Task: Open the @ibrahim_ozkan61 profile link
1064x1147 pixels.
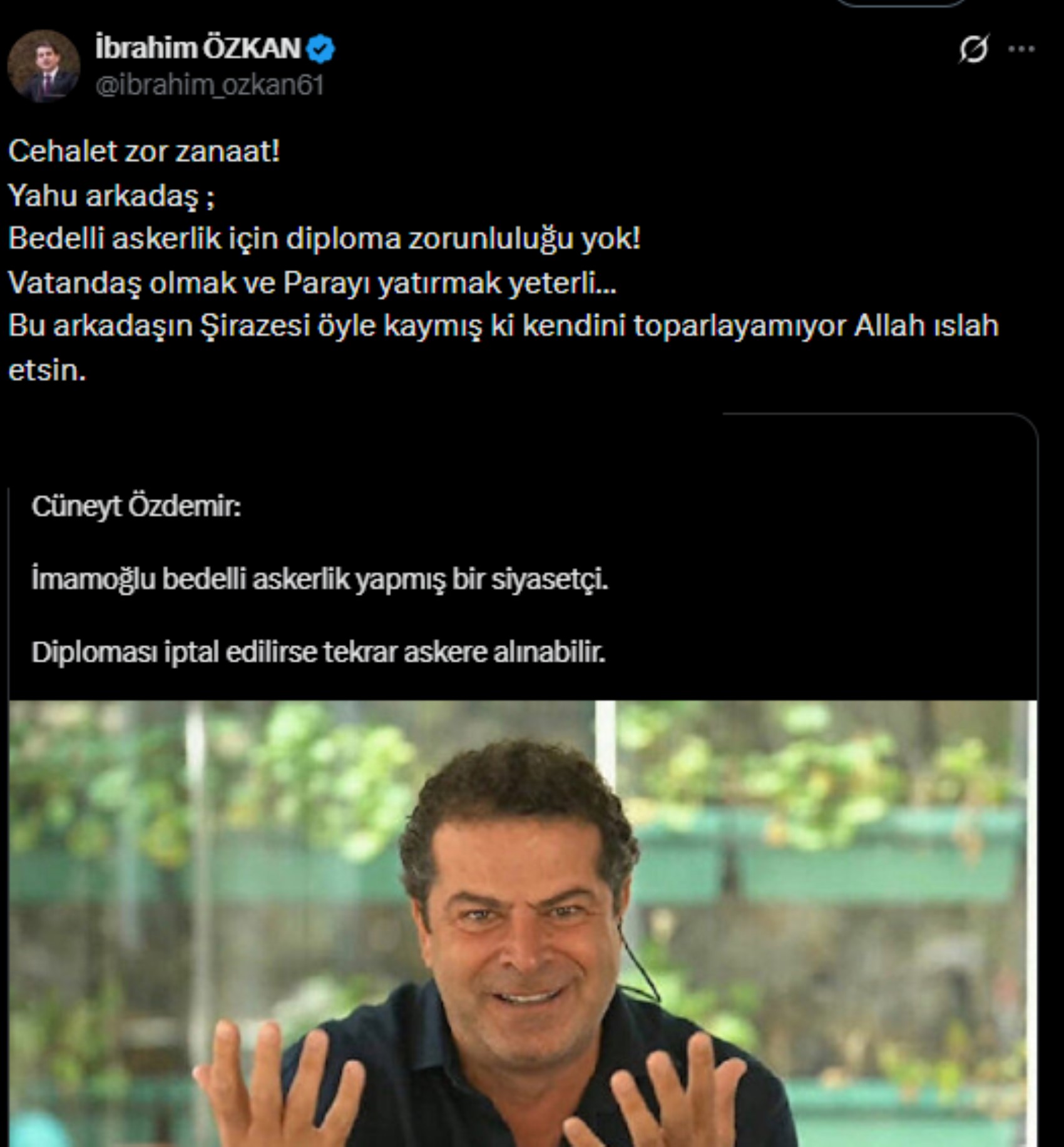Action: (209, 86)
